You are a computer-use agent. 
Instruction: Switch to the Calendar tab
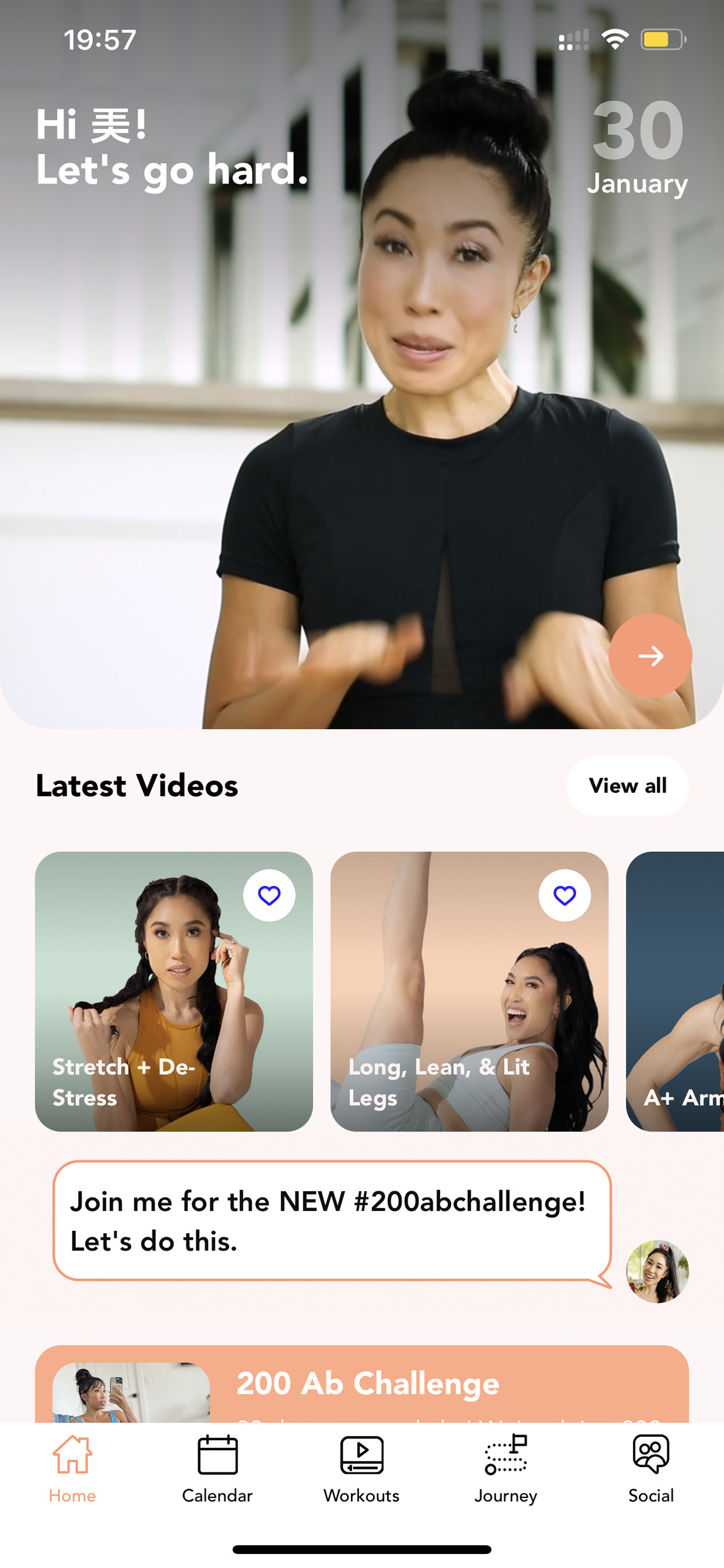(x=217, y=1469)
